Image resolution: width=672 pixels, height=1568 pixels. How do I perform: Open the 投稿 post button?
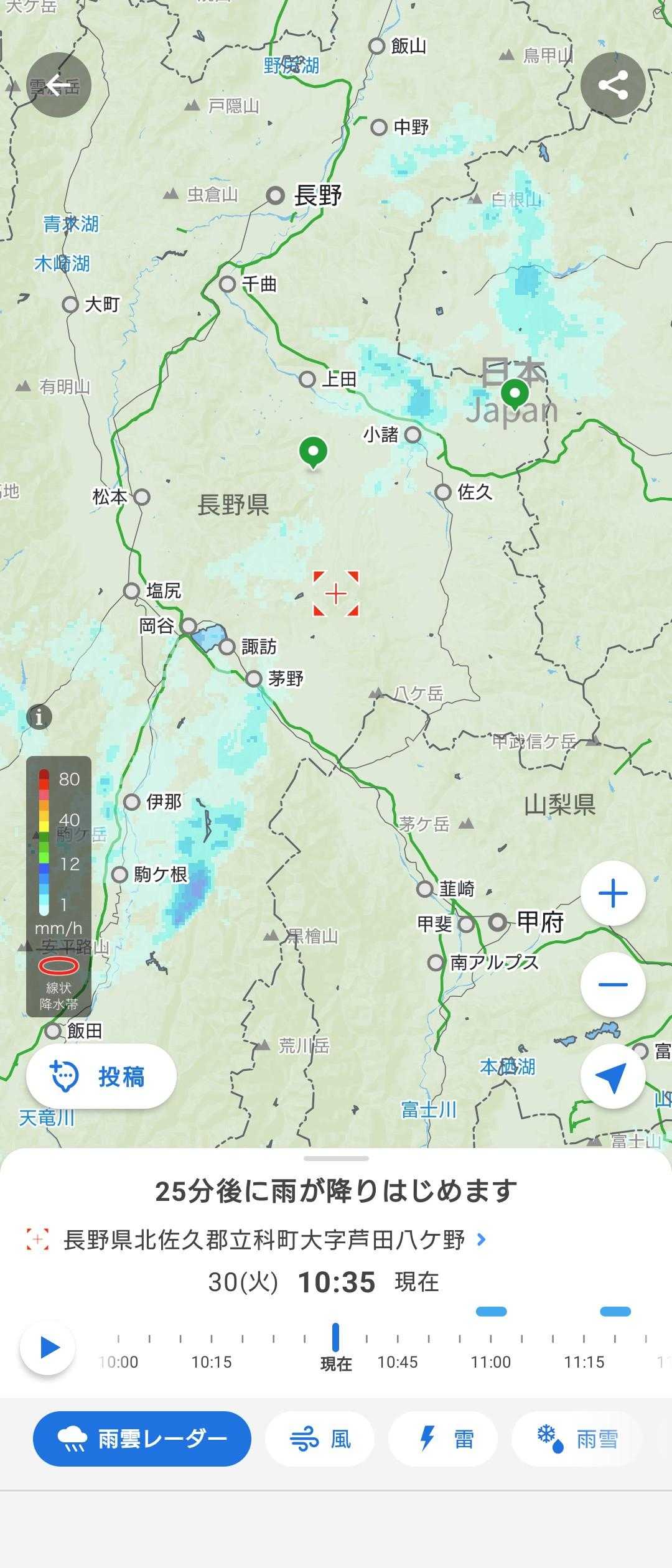(101, 1076)
